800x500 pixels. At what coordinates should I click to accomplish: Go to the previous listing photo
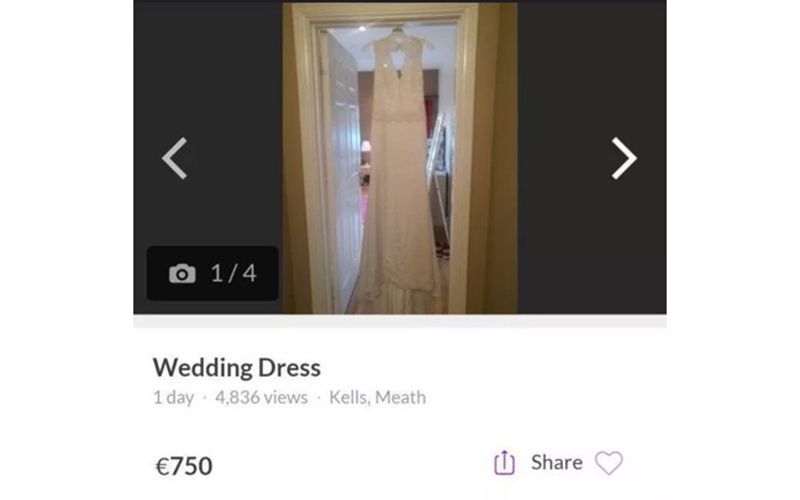(x=175, y=158)
